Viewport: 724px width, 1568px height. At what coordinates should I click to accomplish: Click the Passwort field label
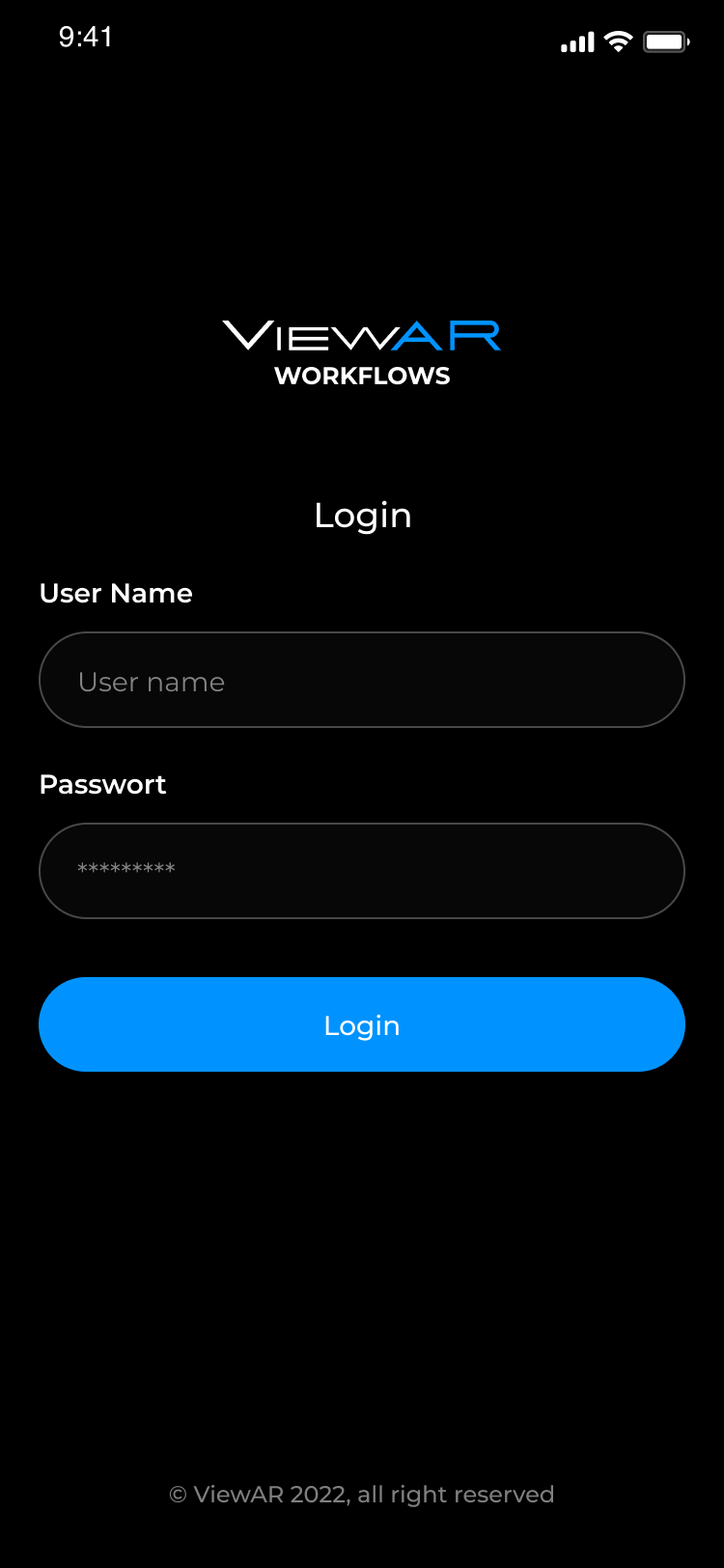[102, 784]
